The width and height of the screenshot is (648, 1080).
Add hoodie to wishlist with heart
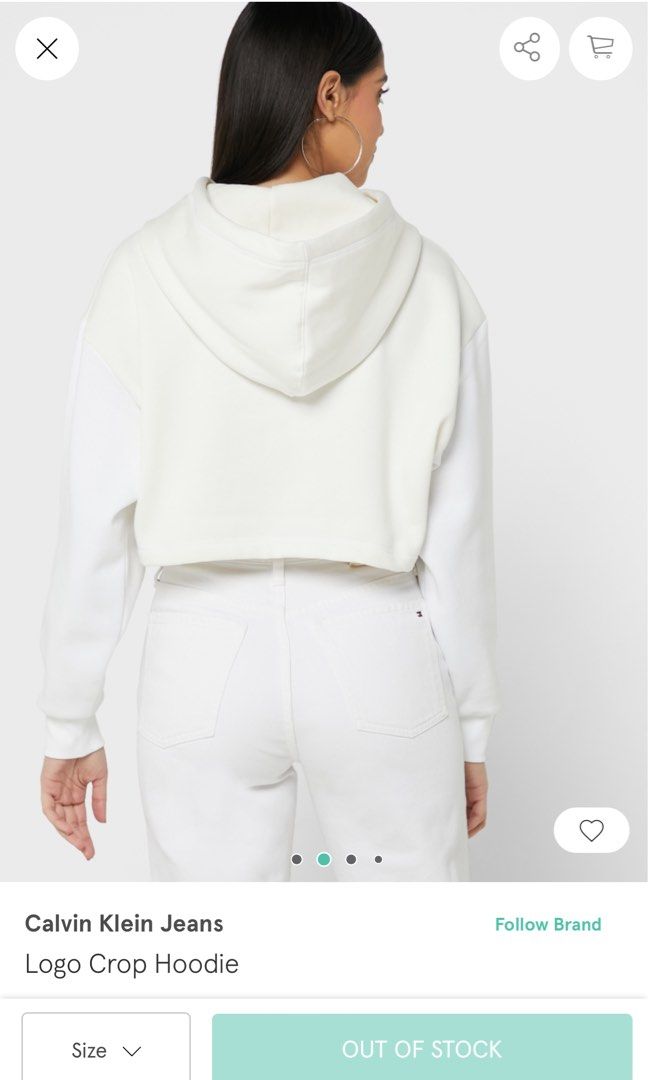(591, 830)
